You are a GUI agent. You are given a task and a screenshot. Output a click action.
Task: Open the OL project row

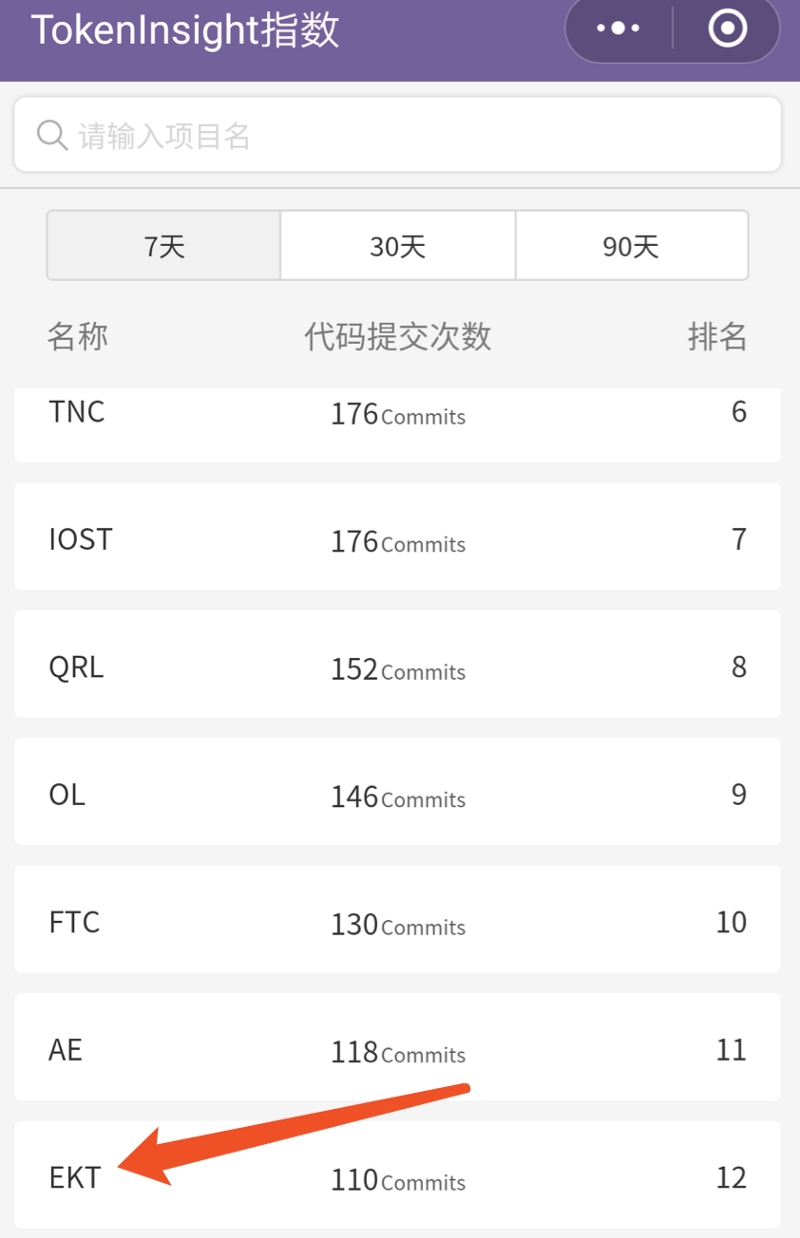point(397,796)
